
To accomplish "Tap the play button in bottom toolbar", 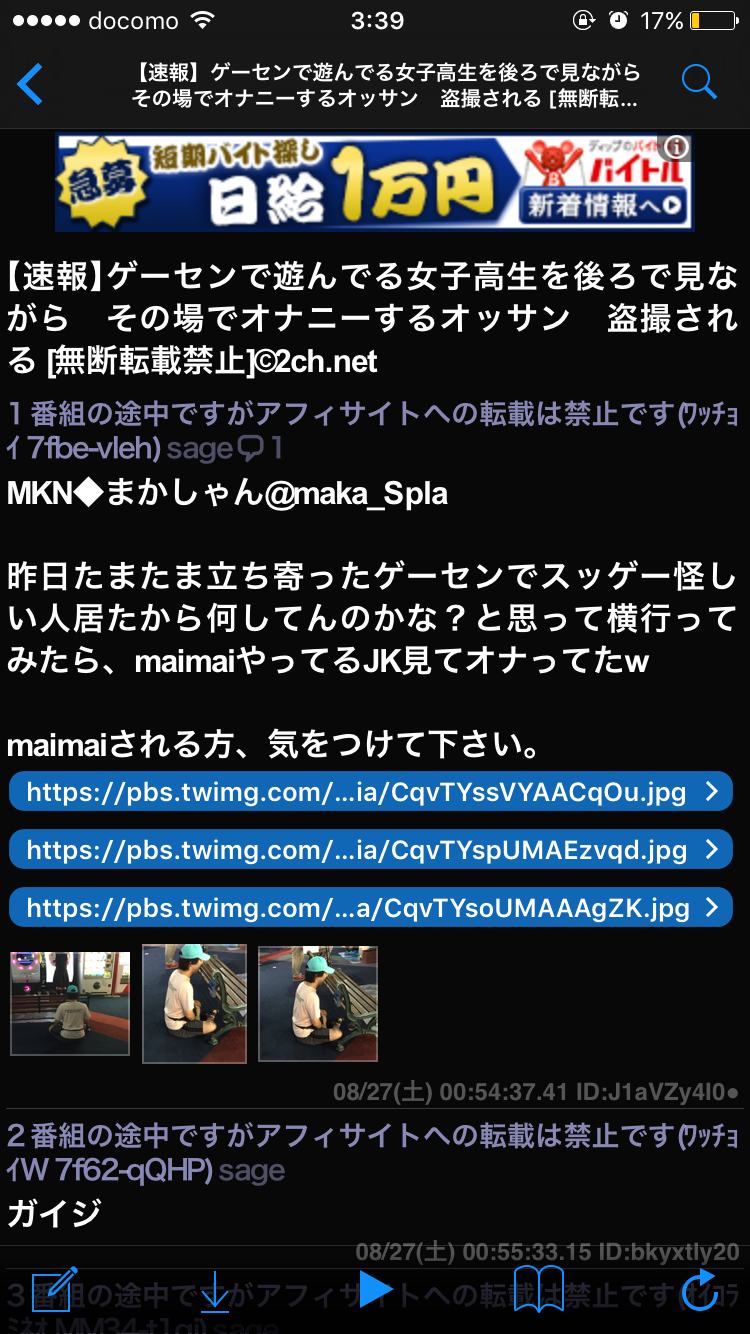I will pyautogui.click(x=374, y=1290).
